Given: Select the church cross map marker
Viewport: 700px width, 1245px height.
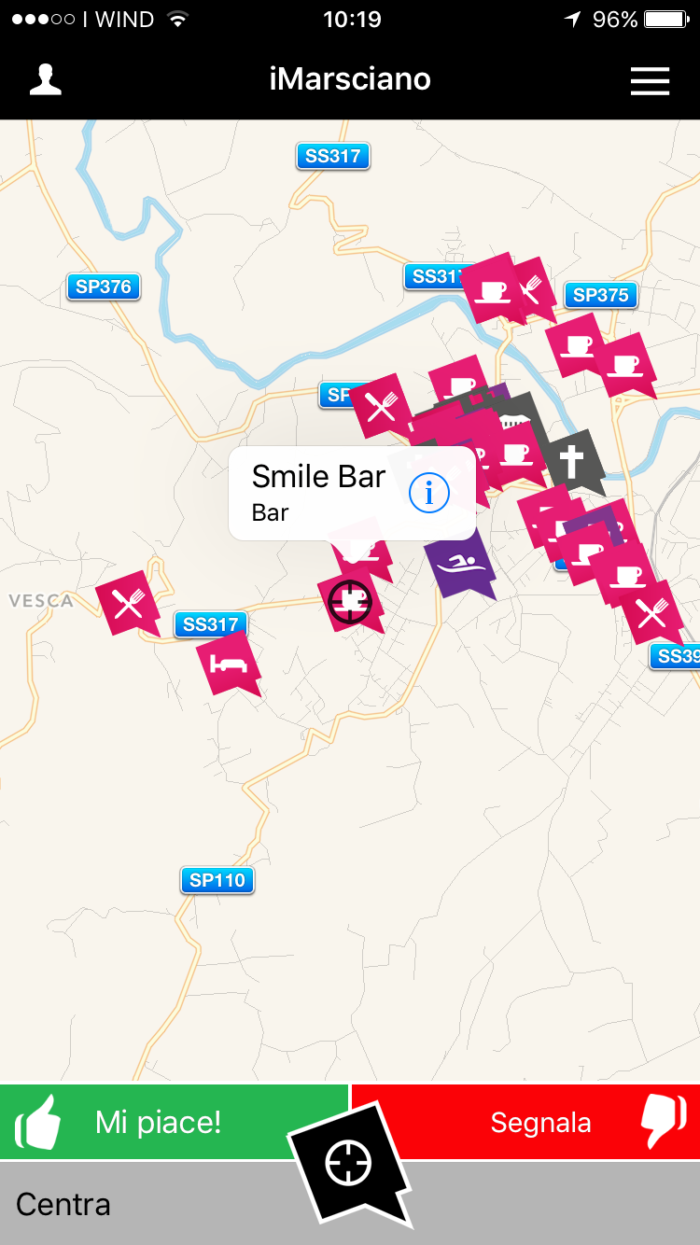Looking at the screenshot, I should click(x=570, y=459).
